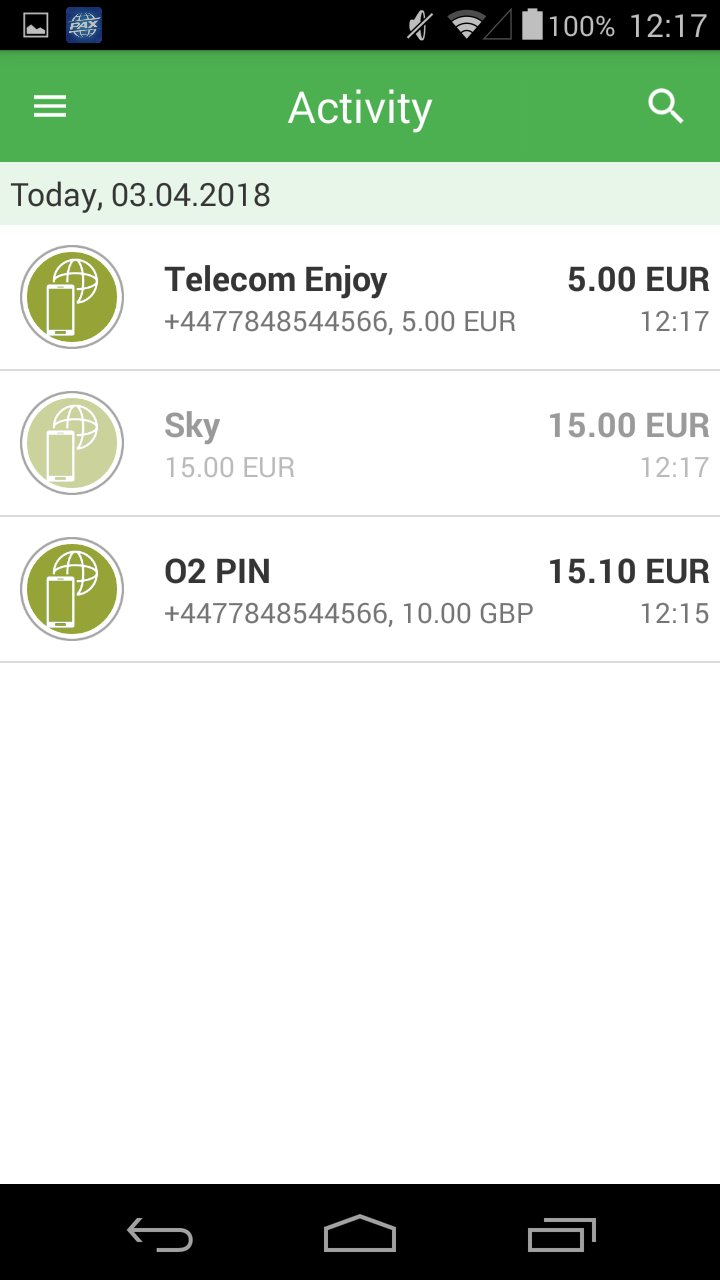The image size is (720, 1280).
Task: Select the Telecom Enjoy transaction entry
Action: 360,297
